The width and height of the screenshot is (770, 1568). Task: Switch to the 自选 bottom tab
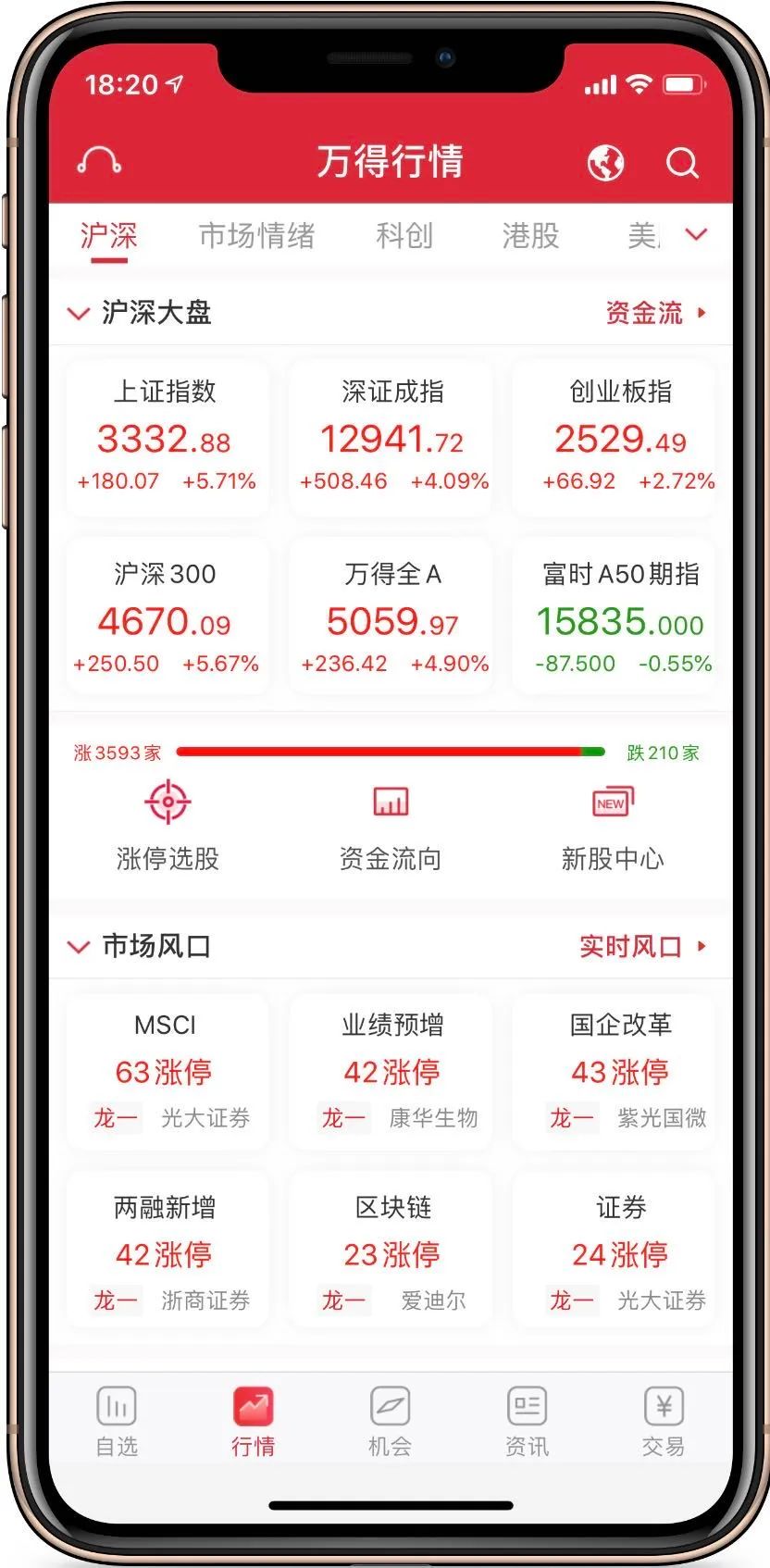pyautogui.click(x=117, y=1421)
